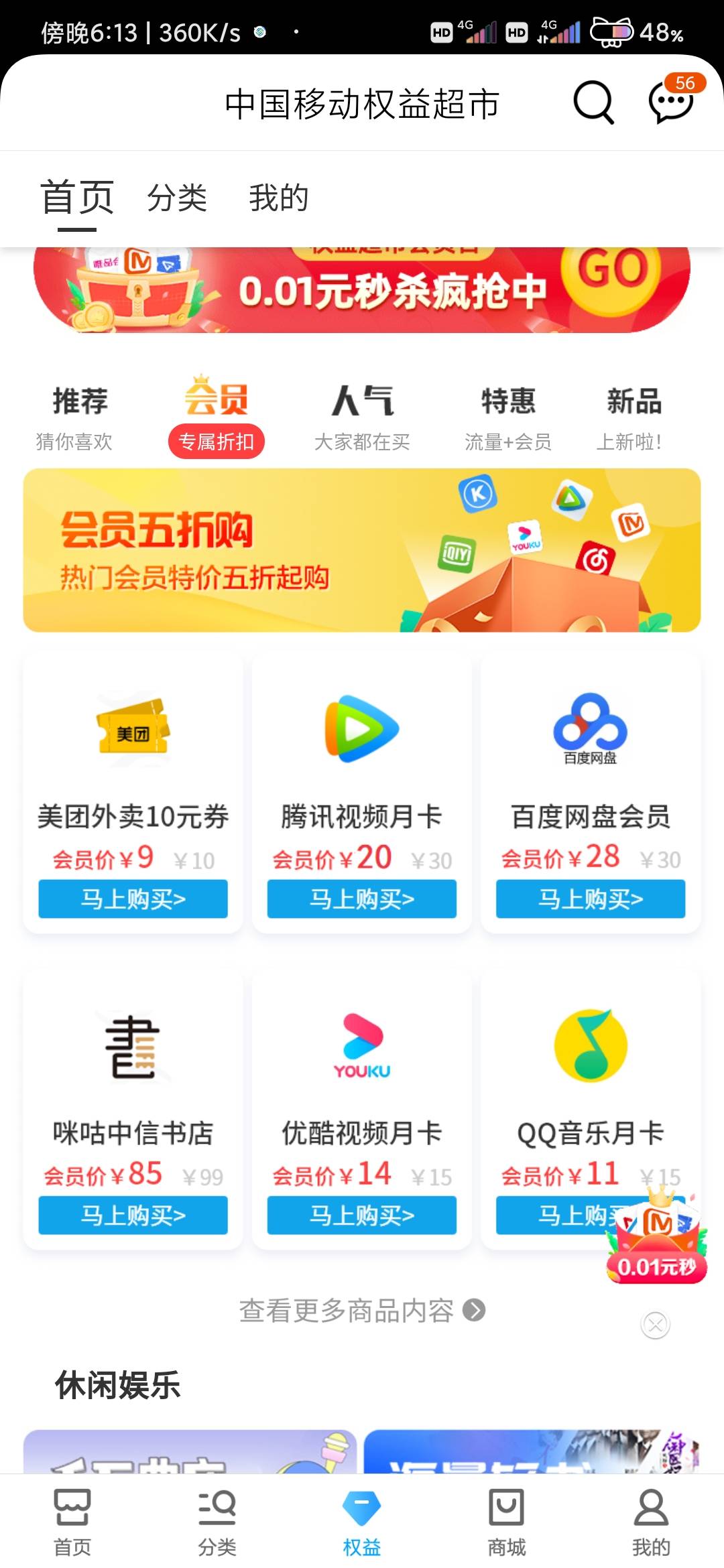The image size is (724, 1568).
Task: Switch to the 我的 top tab
Action: pyautogui.click(x=278, y=198)
